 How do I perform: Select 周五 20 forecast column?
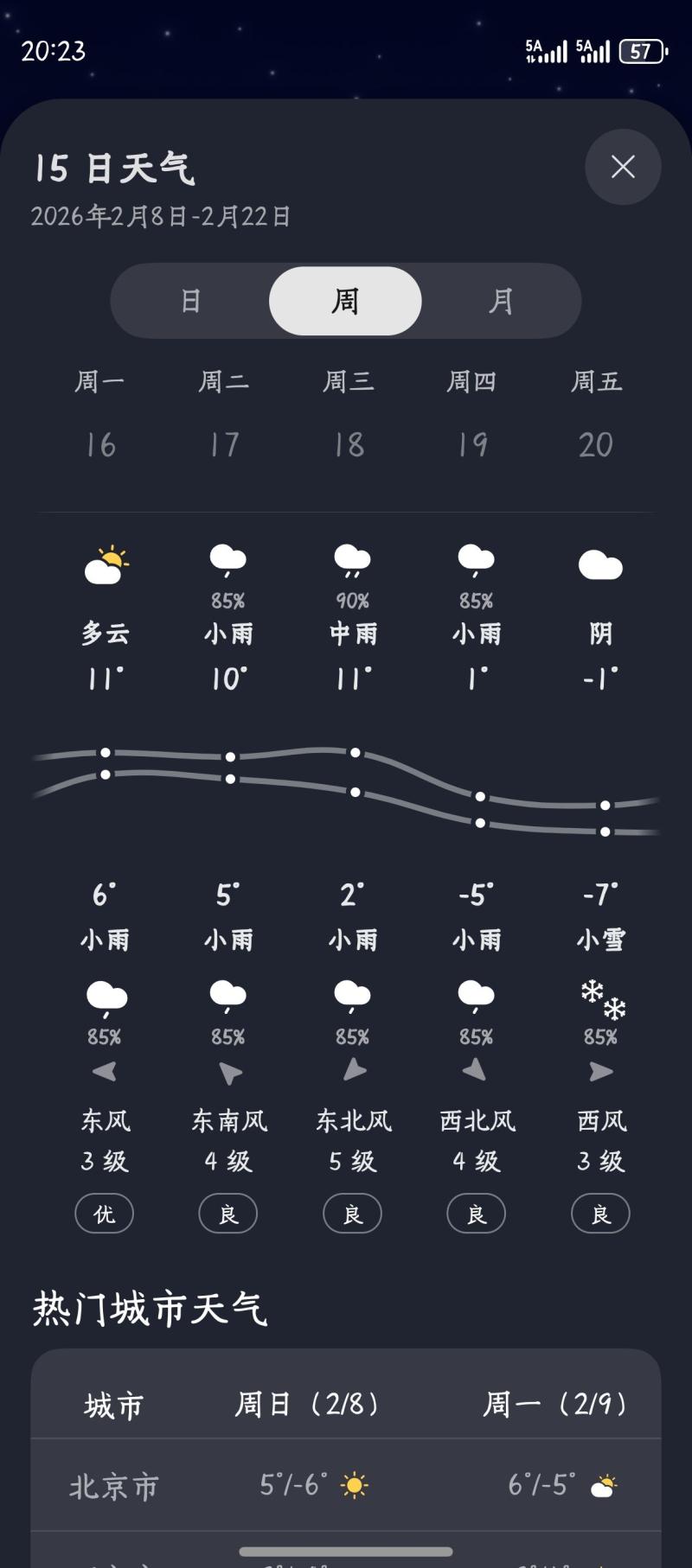click(596, 415)
